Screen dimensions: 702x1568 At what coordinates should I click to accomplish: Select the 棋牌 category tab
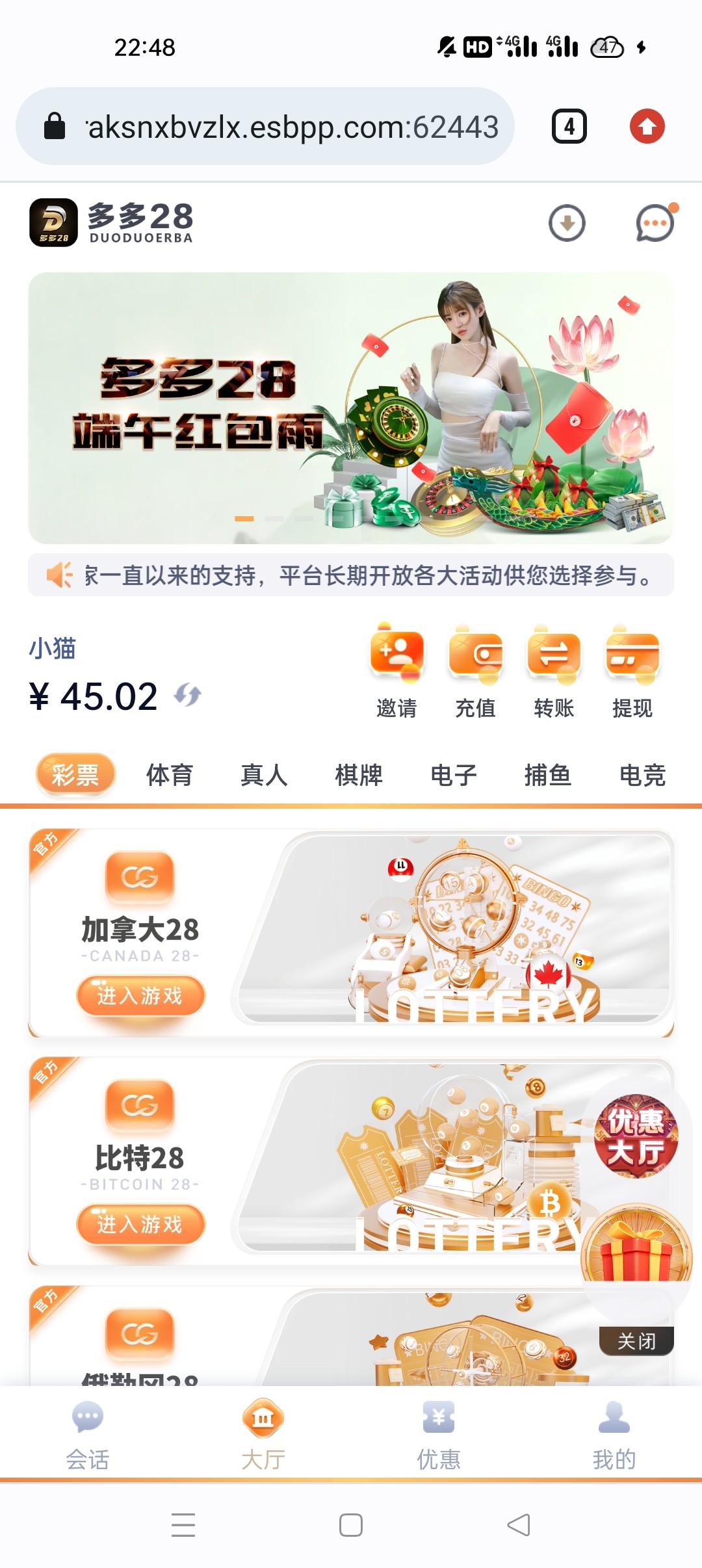359,775
